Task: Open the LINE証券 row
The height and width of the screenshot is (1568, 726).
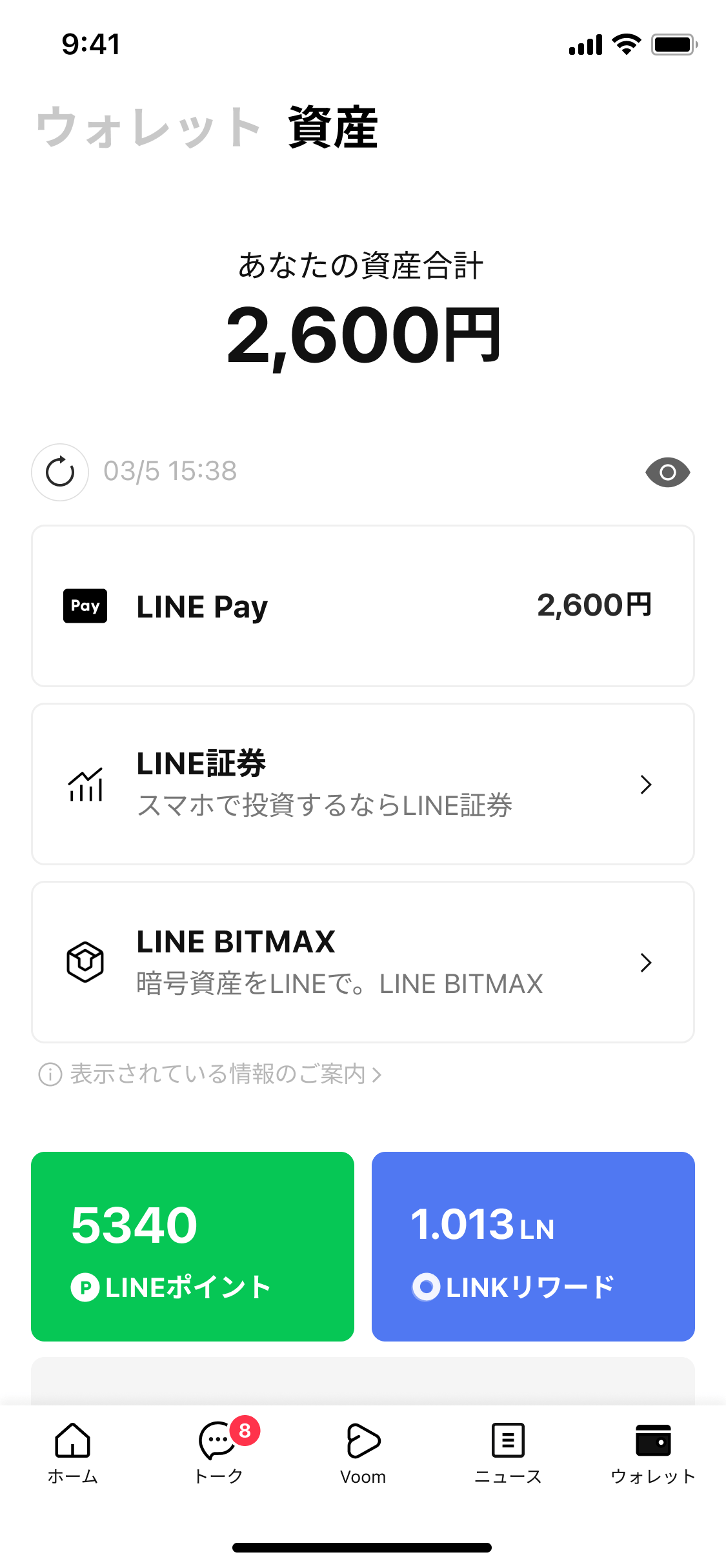Action: 363,784
